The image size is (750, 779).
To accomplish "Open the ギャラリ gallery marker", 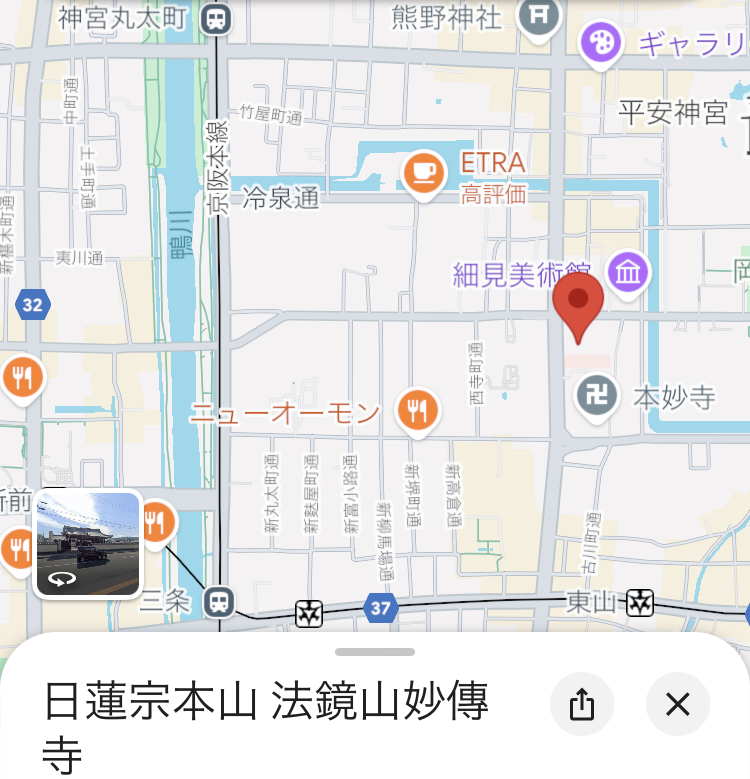I will click(600, 43).
